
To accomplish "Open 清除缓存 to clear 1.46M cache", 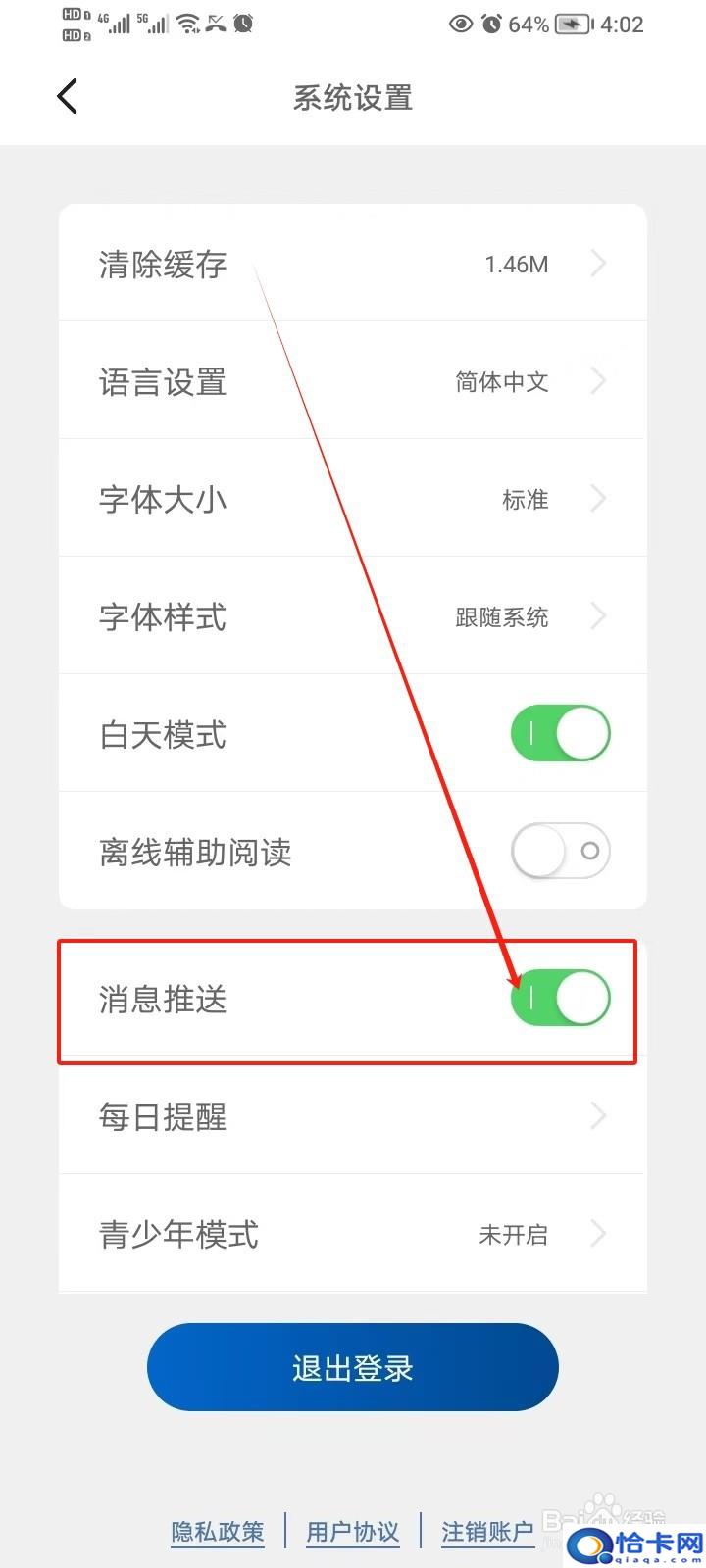I will coord(353,264).
